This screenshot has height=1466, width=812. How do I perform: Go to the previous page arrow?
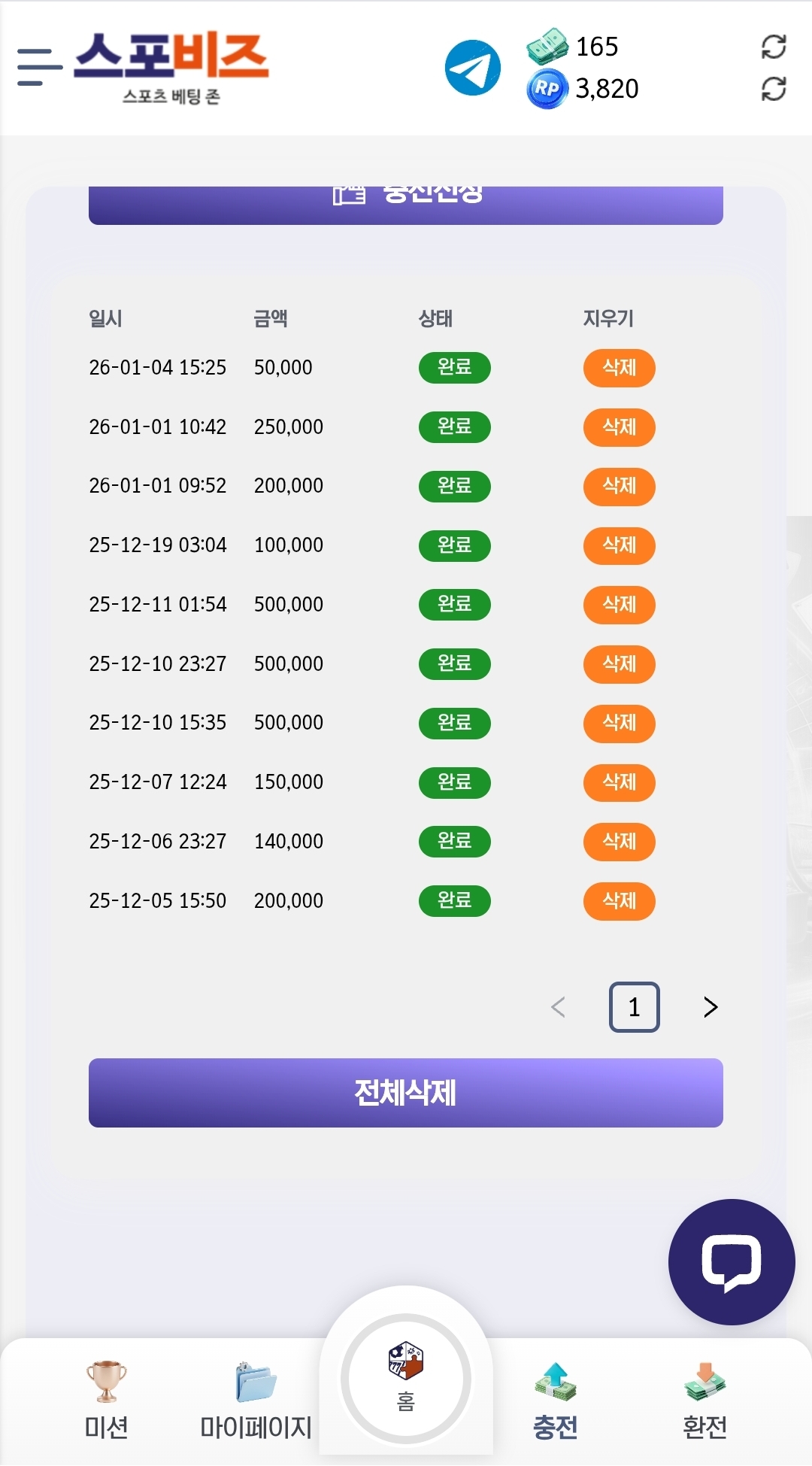pos(558,1007)
